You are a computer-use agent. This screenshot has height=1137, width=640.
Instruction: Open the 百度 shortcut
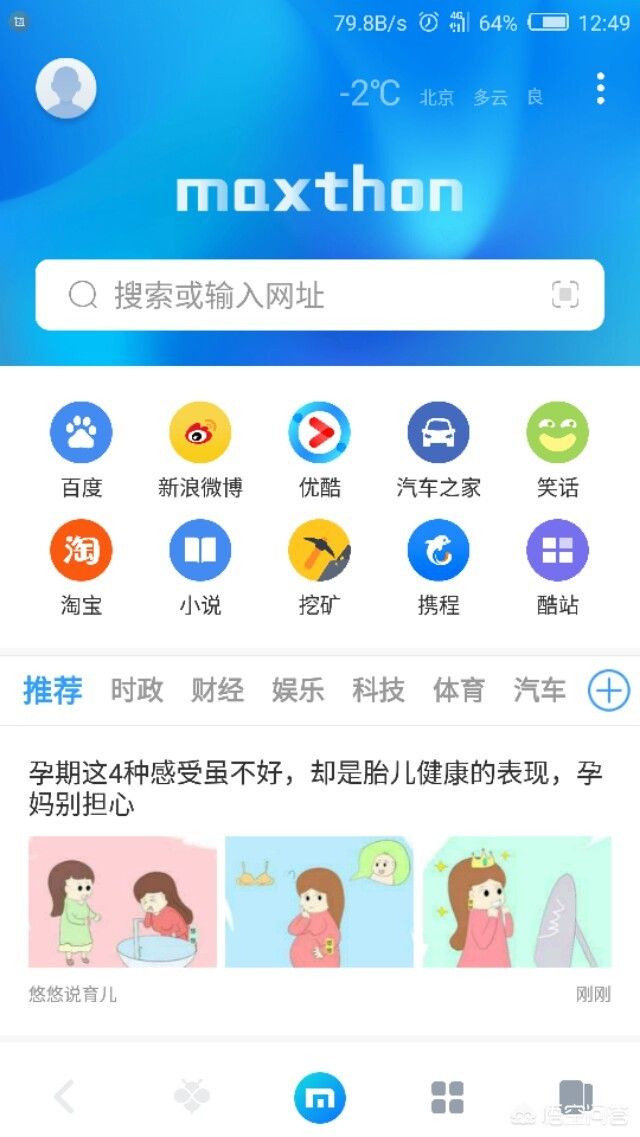pyautogui.click(x=81, y=433)
